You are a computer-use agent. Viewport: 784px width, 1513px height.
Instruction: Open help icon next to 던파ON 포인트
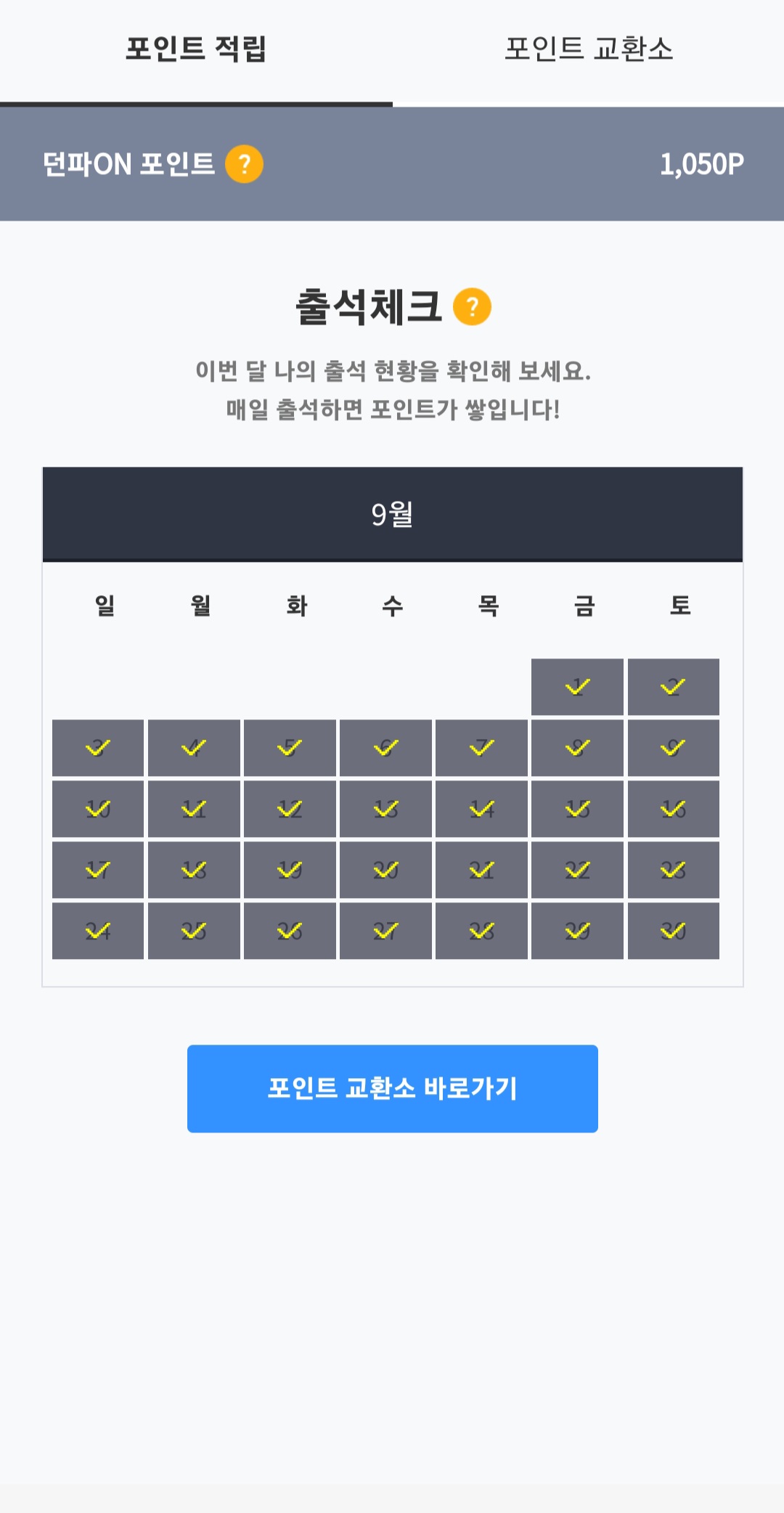[x=244, y=164]
